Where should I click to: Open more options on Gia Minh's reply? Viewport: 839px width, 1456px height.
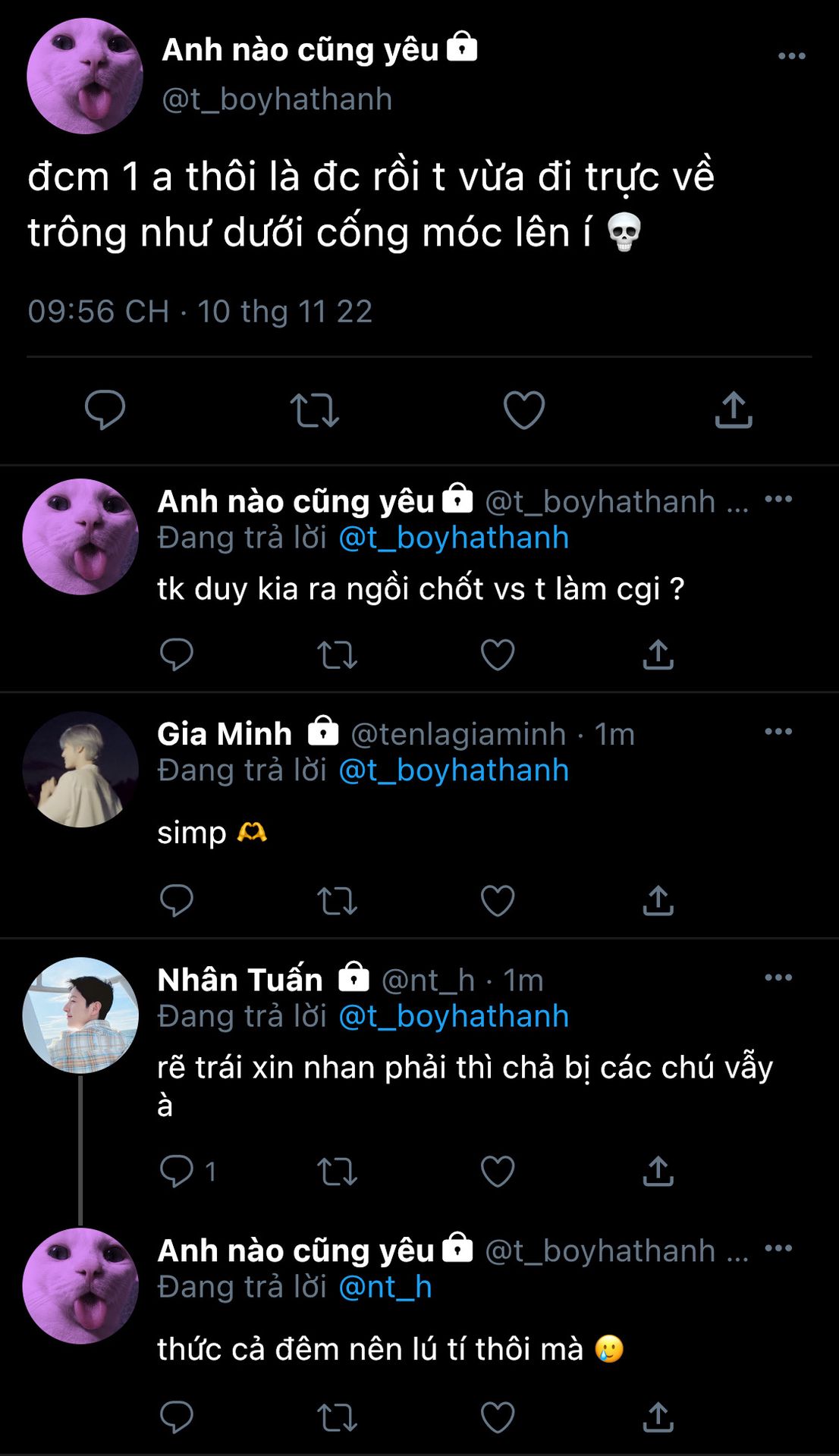(778, 732)
